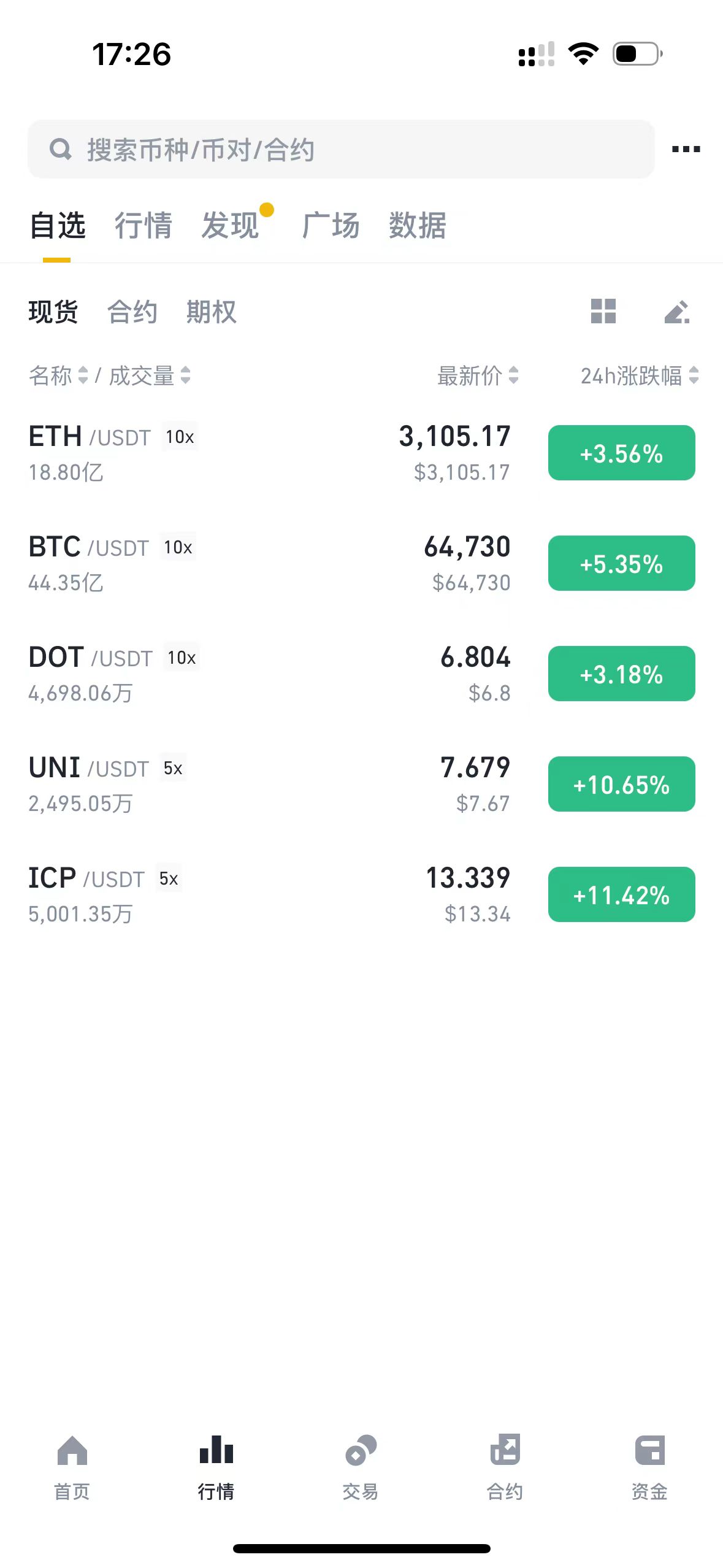Toggle BTC green +5.35% change badge
Image resolution: width=723 pixels, height=1568 pixels.
[621, 563]
